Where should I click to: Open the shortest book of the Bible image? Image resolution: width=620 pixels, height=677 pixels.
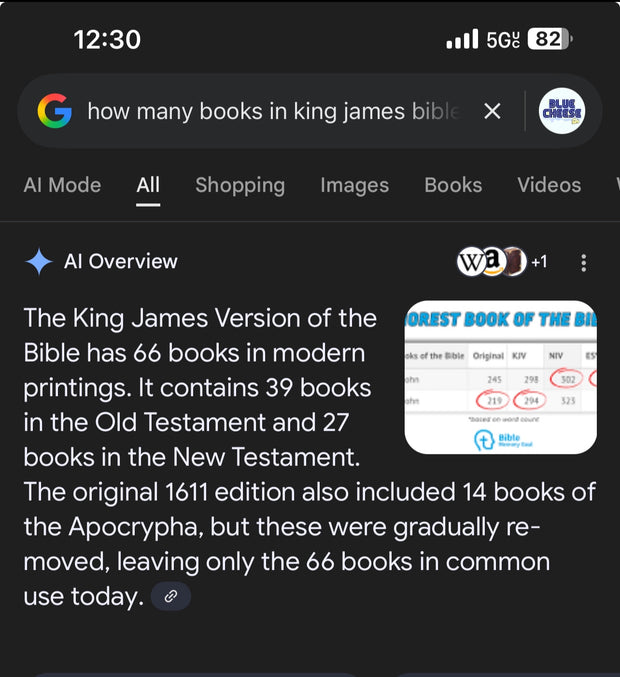coord(500,377)
